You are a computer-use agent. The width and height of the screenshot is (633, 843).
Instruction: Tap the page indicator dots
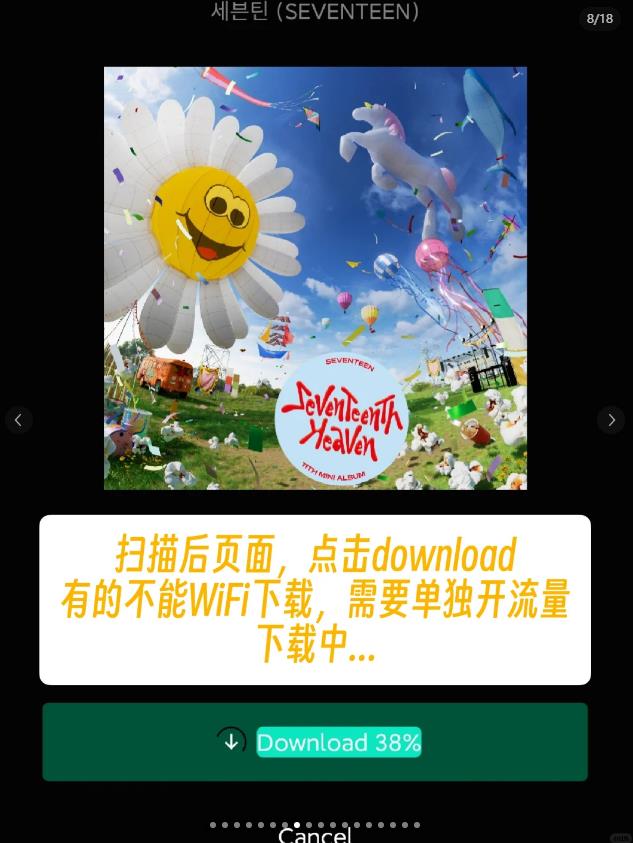pos(315,825)
